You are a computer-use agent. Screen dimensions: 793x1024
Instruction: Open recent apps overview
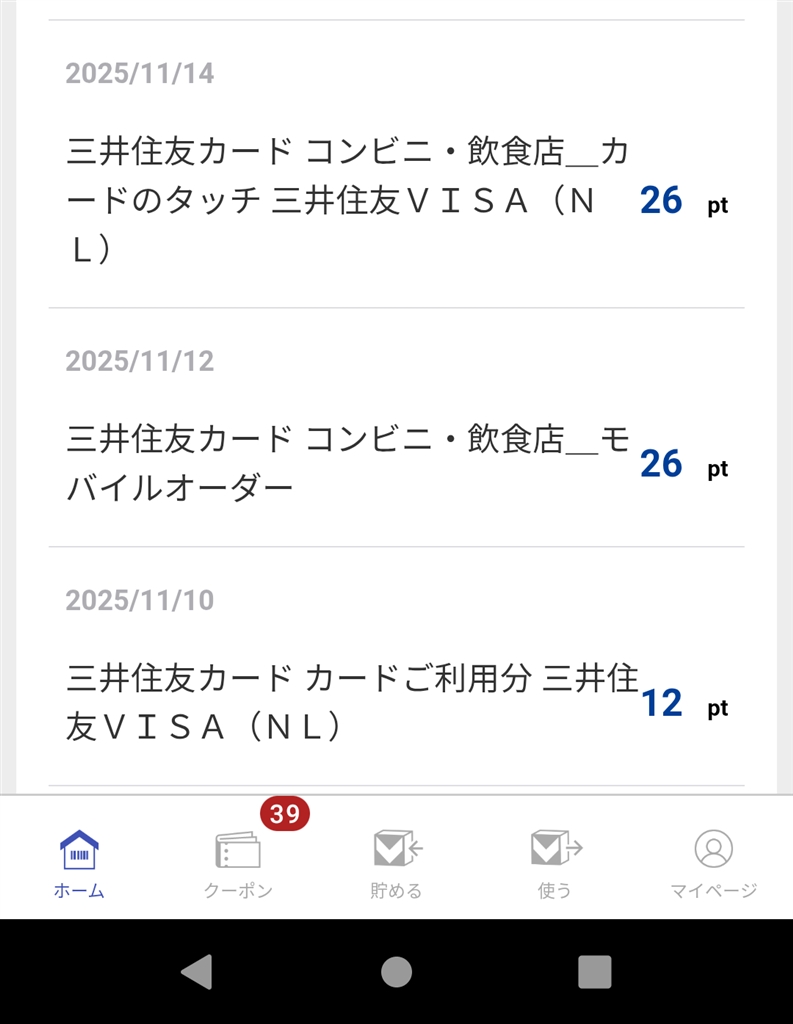coord(595,971)
